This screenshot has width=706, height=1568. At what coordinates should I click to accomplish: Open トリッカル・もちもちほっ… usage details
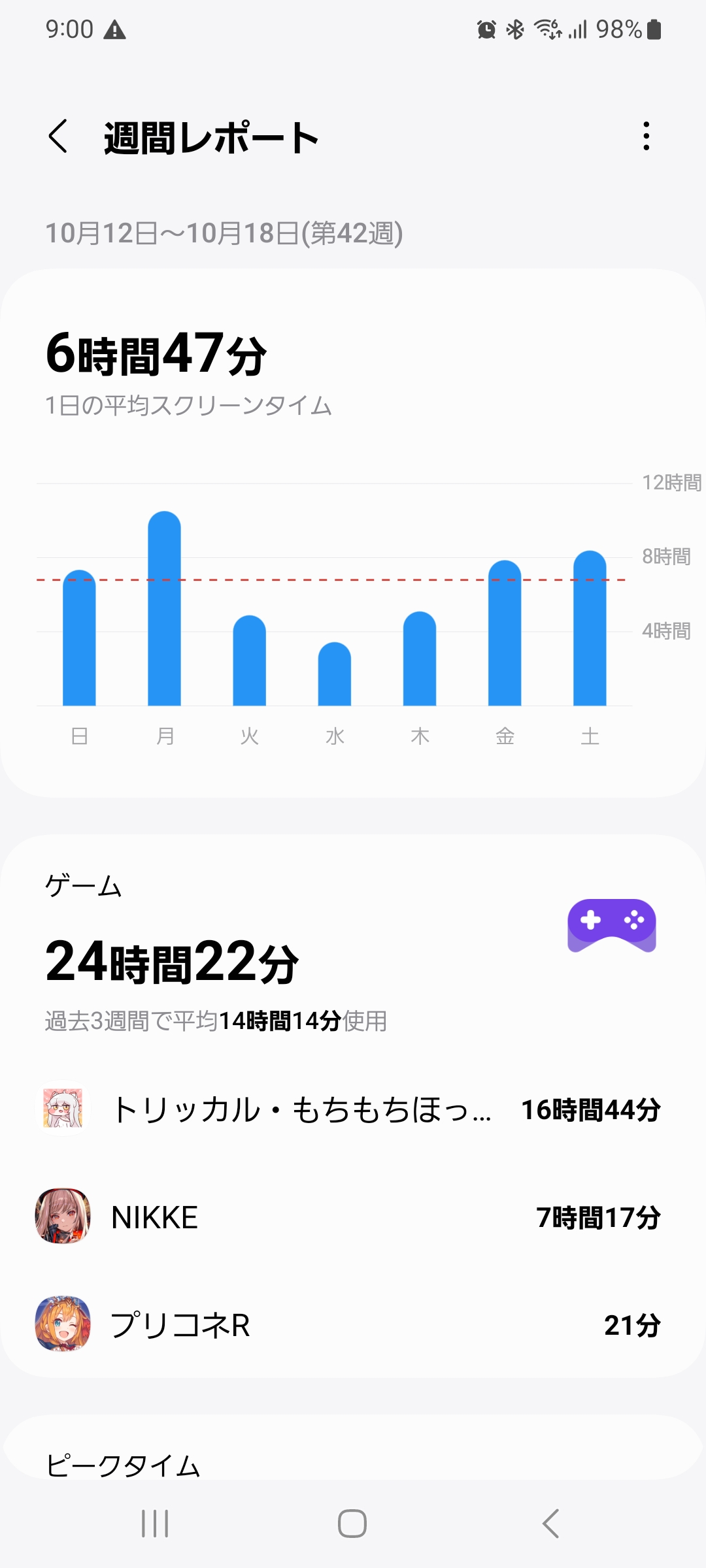pos(353,1109)
